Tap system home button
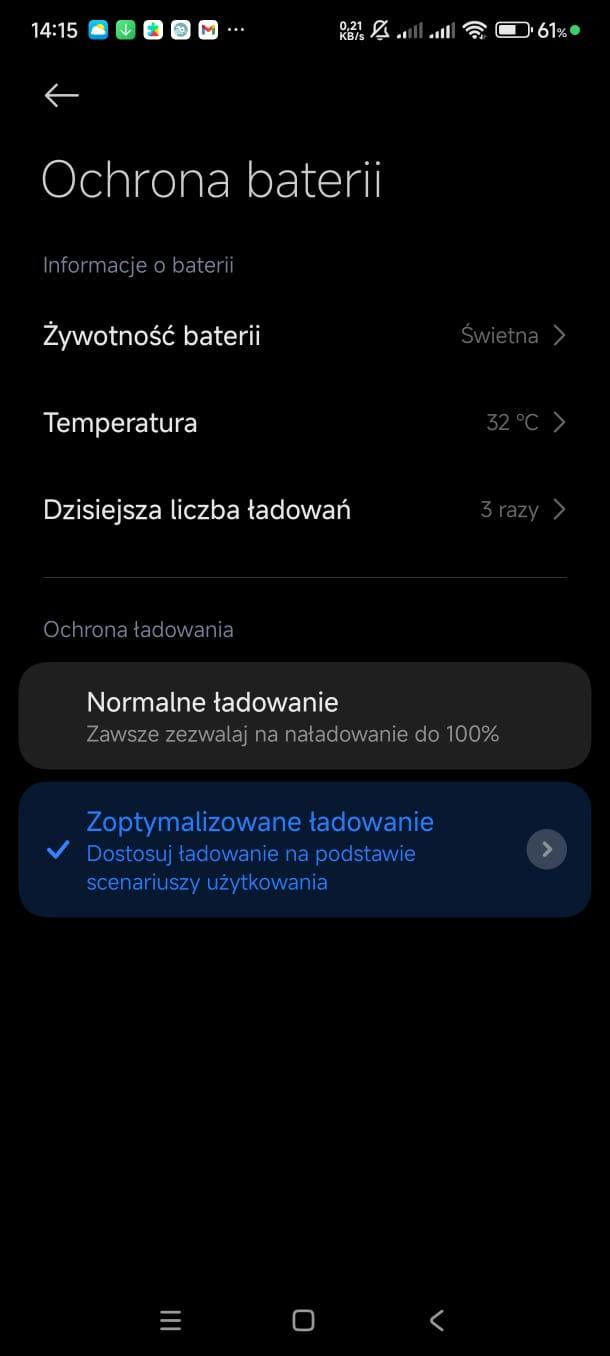This screenshot has height=1356, width=610. coord(304,1320)
